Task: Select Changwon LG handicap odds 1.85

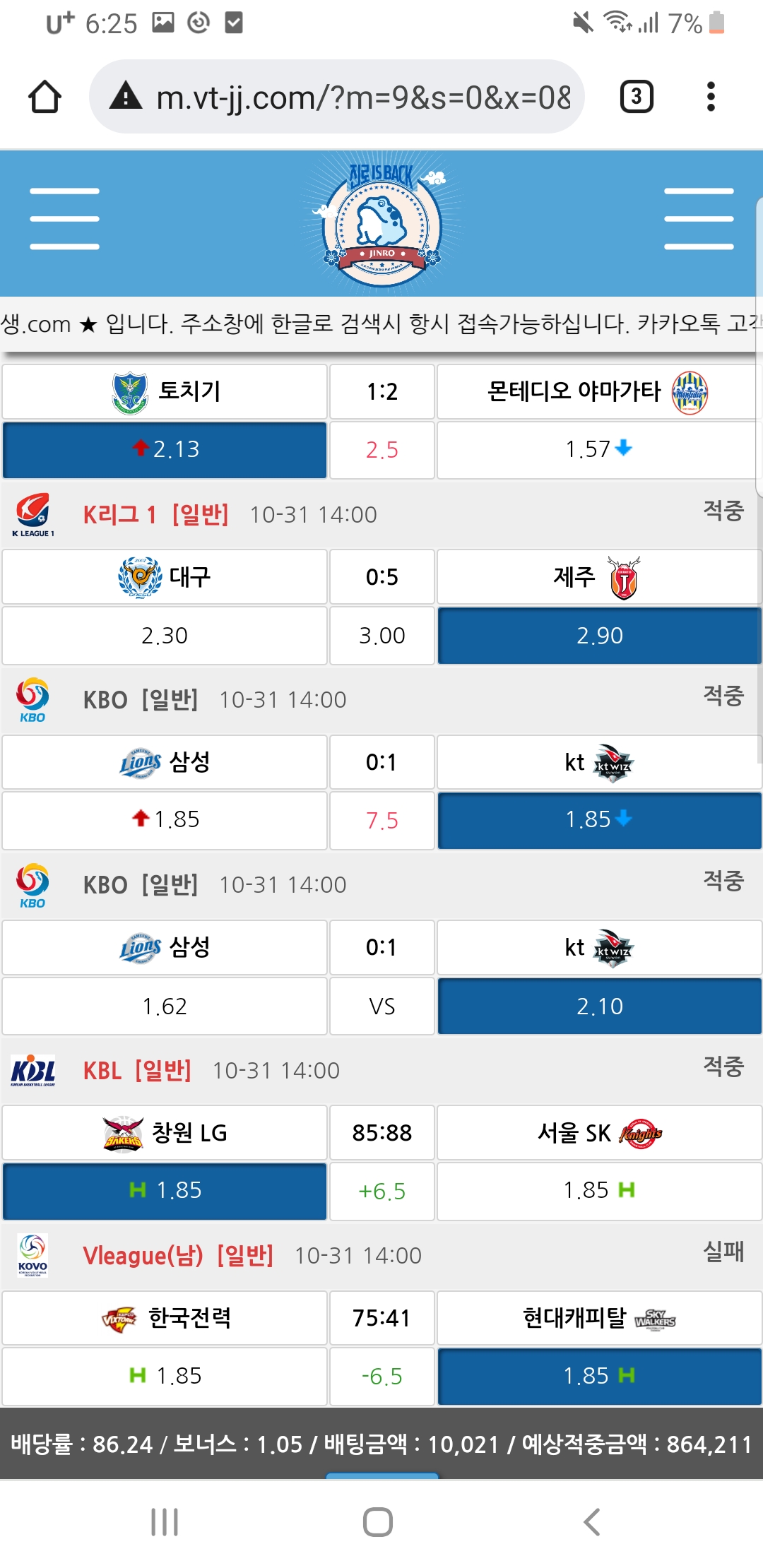Action: pyautogui.click(x=165, y=1191)
